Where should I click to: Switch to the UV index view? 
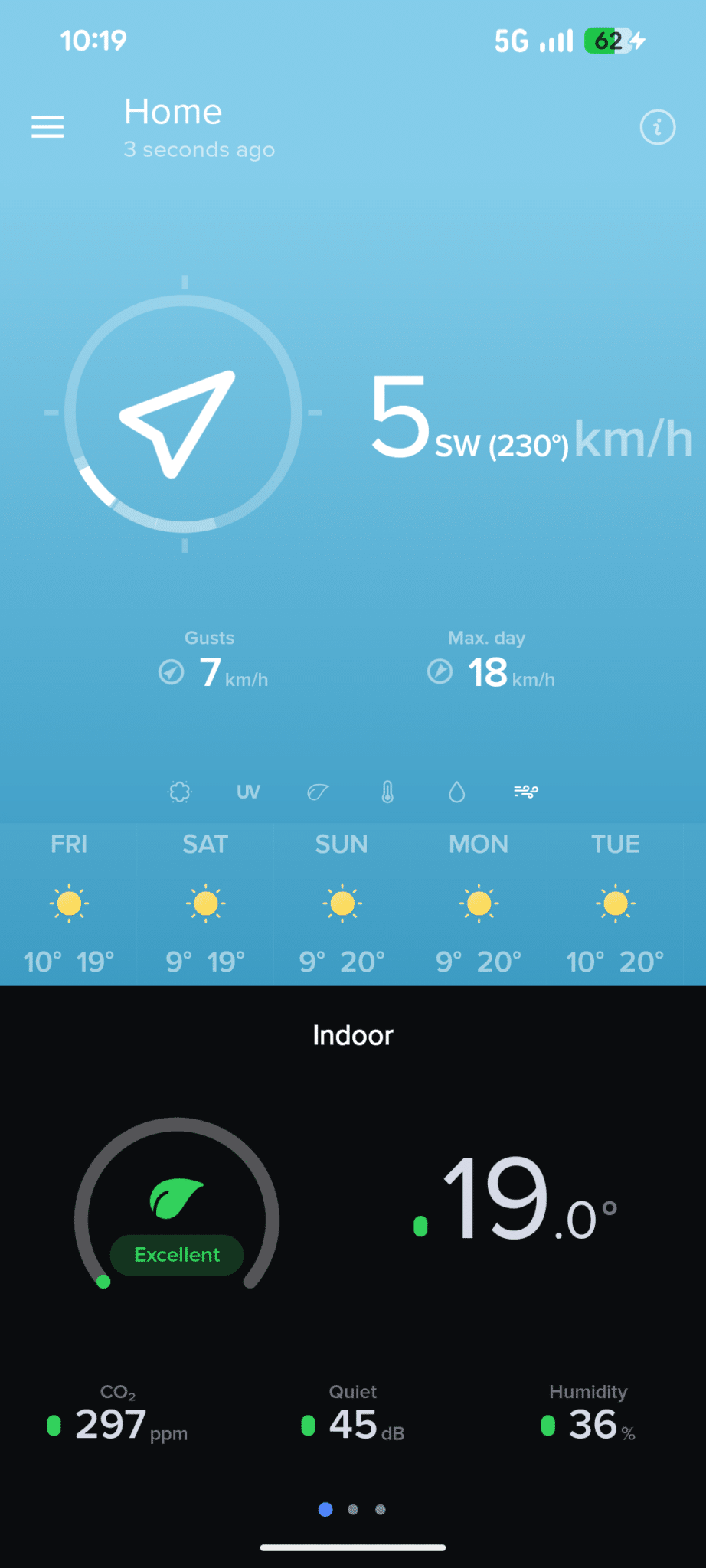coord(248,792)
